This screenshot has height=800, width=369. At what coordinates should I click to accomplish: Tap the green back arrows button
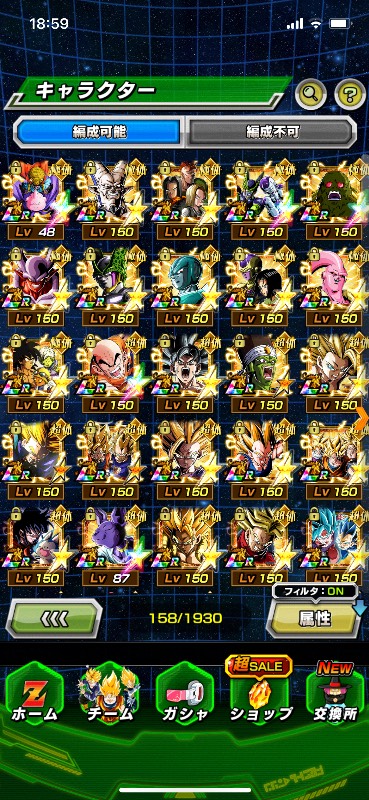(54, 619)
